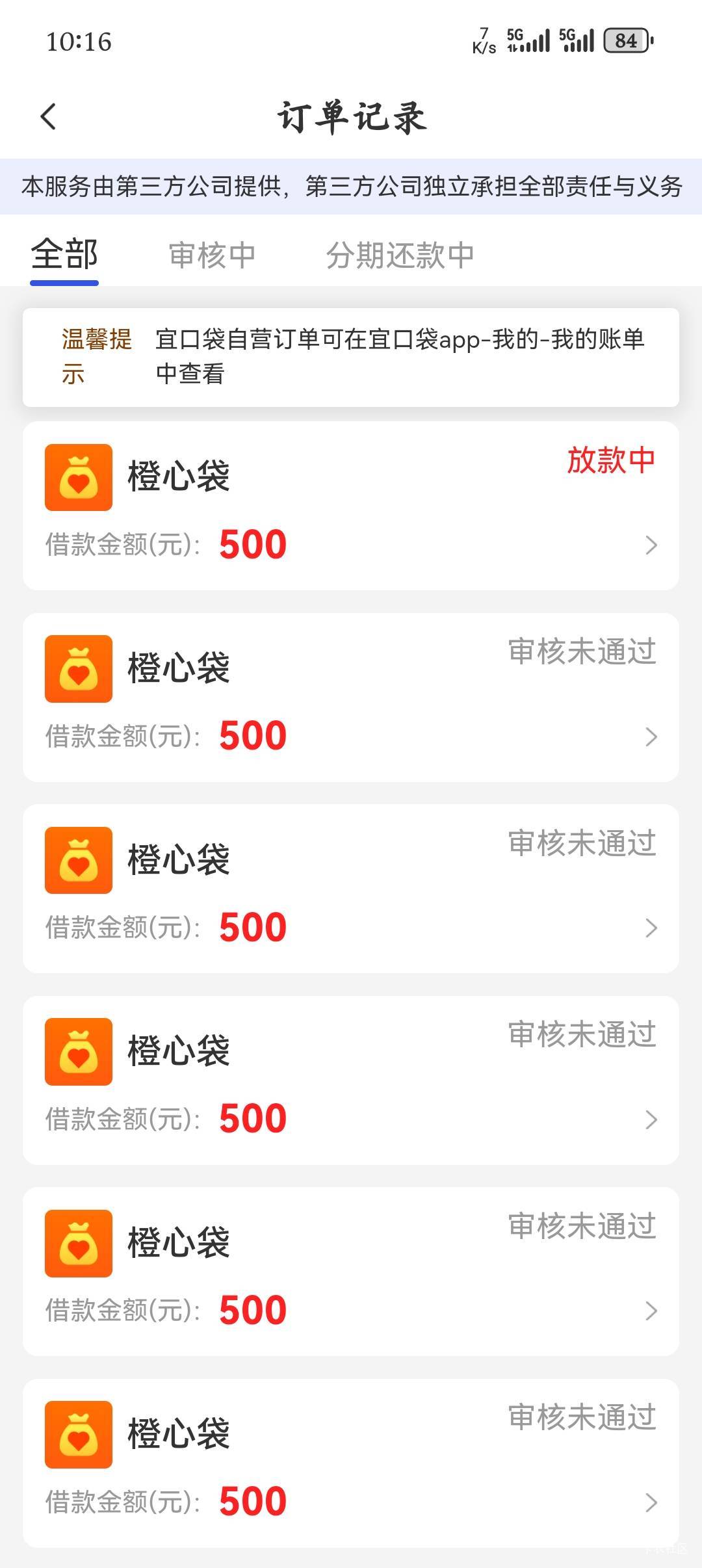Viewport: 702px width, 1568px height.
Task: Show orders under 分期还款中
Action: (x=400, y=255)
